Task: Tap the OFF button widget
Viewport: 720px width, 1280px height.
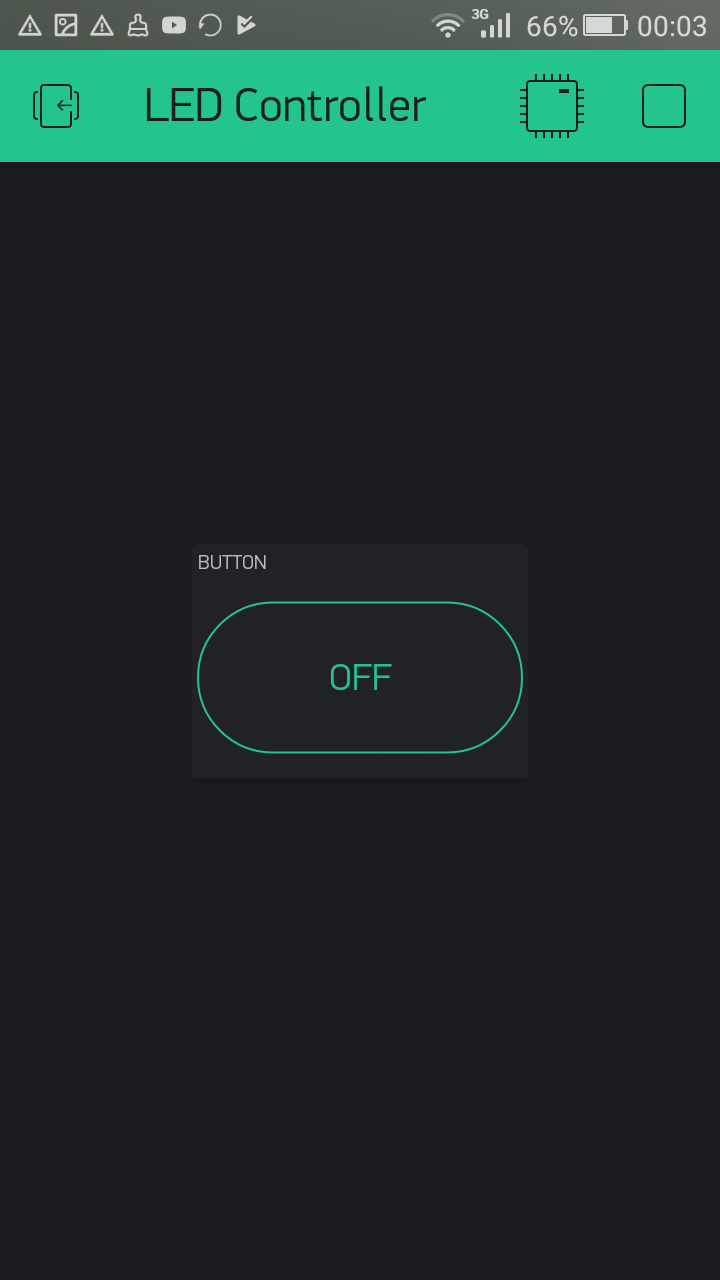Action: pos(360,677)
